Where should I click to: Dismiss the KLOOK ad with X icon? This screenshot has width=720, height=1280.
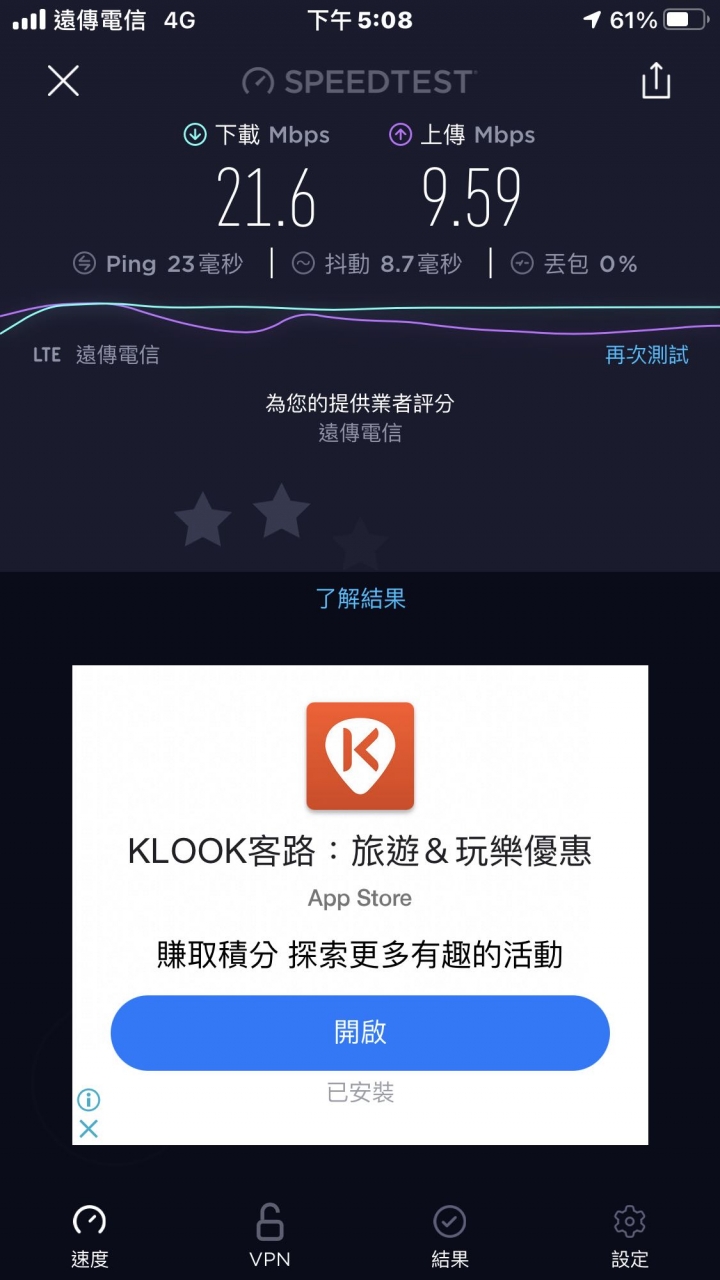[89, 1129]
